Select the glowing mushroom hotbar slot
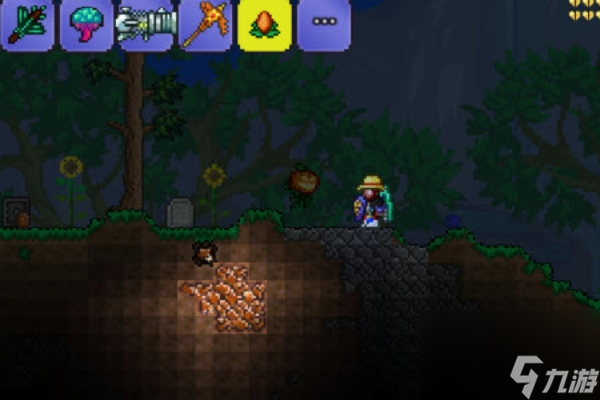 (x=85, y=22)
